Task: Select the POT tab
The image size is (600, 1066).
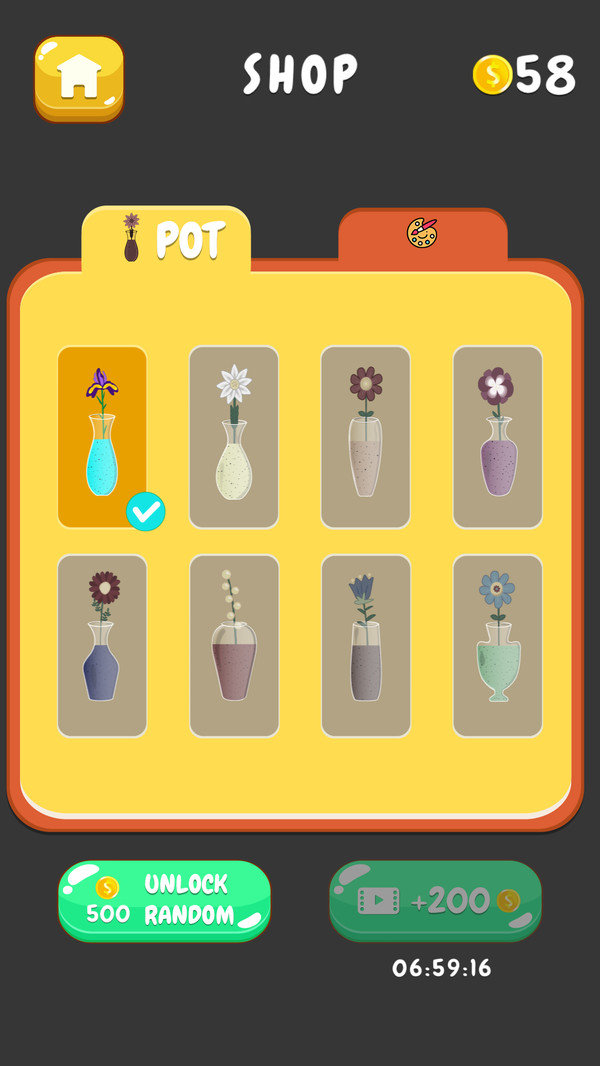Action: pyautogui.click(x=166, y=240)
